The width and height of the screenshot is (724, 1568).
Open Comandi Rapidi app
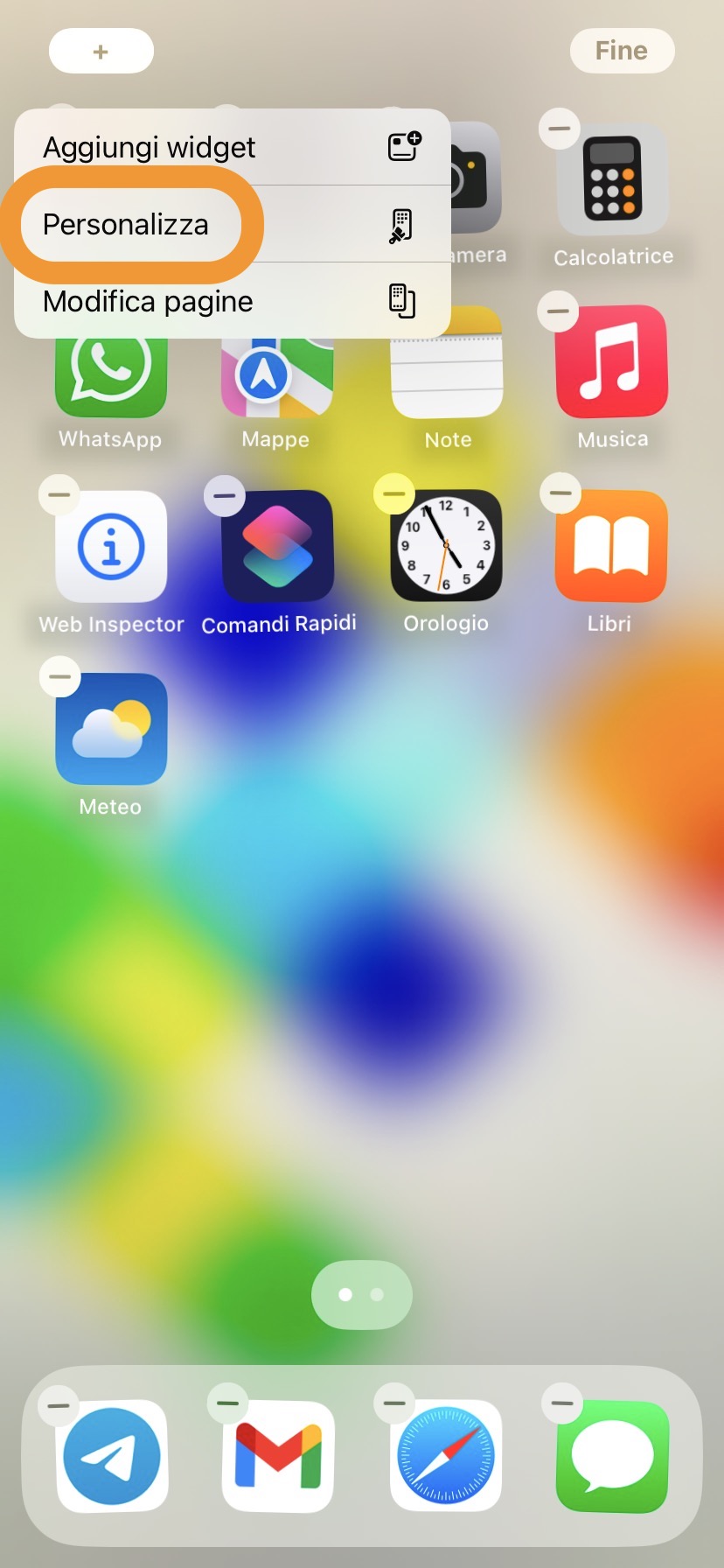click(278, 546)
